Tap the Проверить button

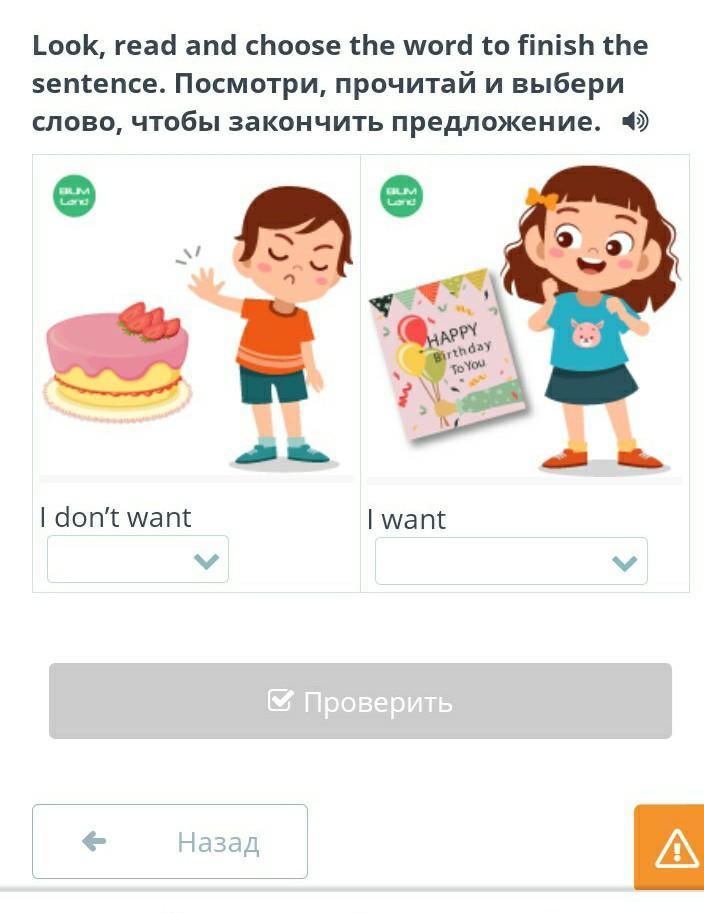(360, 701)
